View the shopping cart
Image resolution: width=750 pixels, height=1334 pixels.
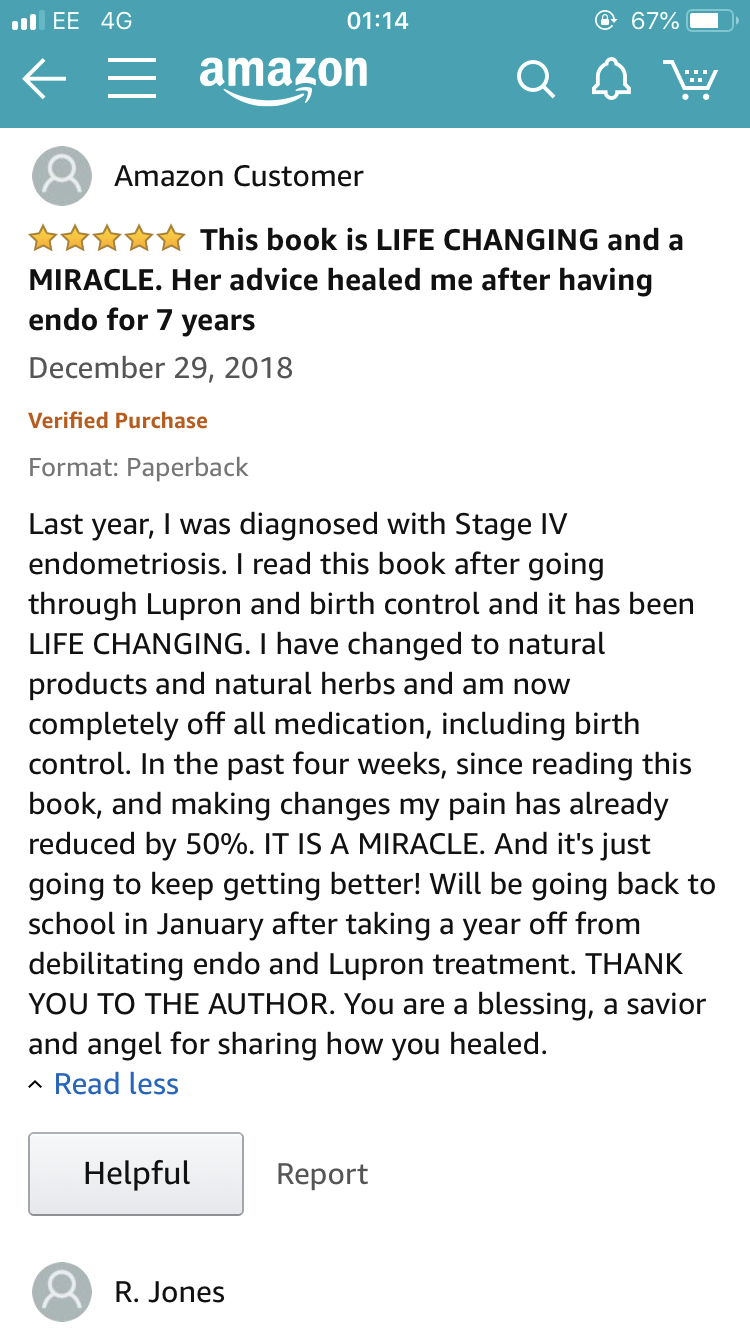[x=691, y=78]
